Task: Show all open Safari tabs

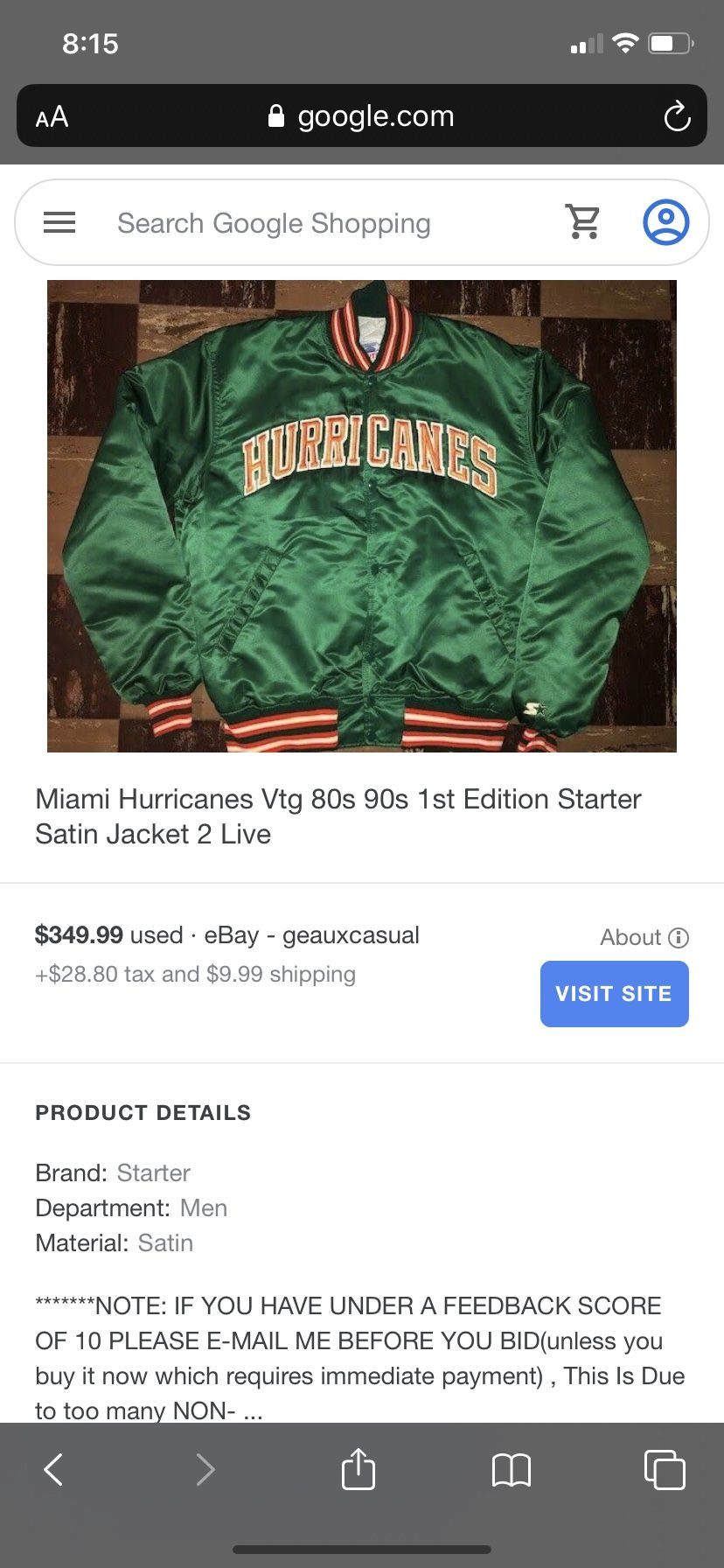Action: [665, 1469]
